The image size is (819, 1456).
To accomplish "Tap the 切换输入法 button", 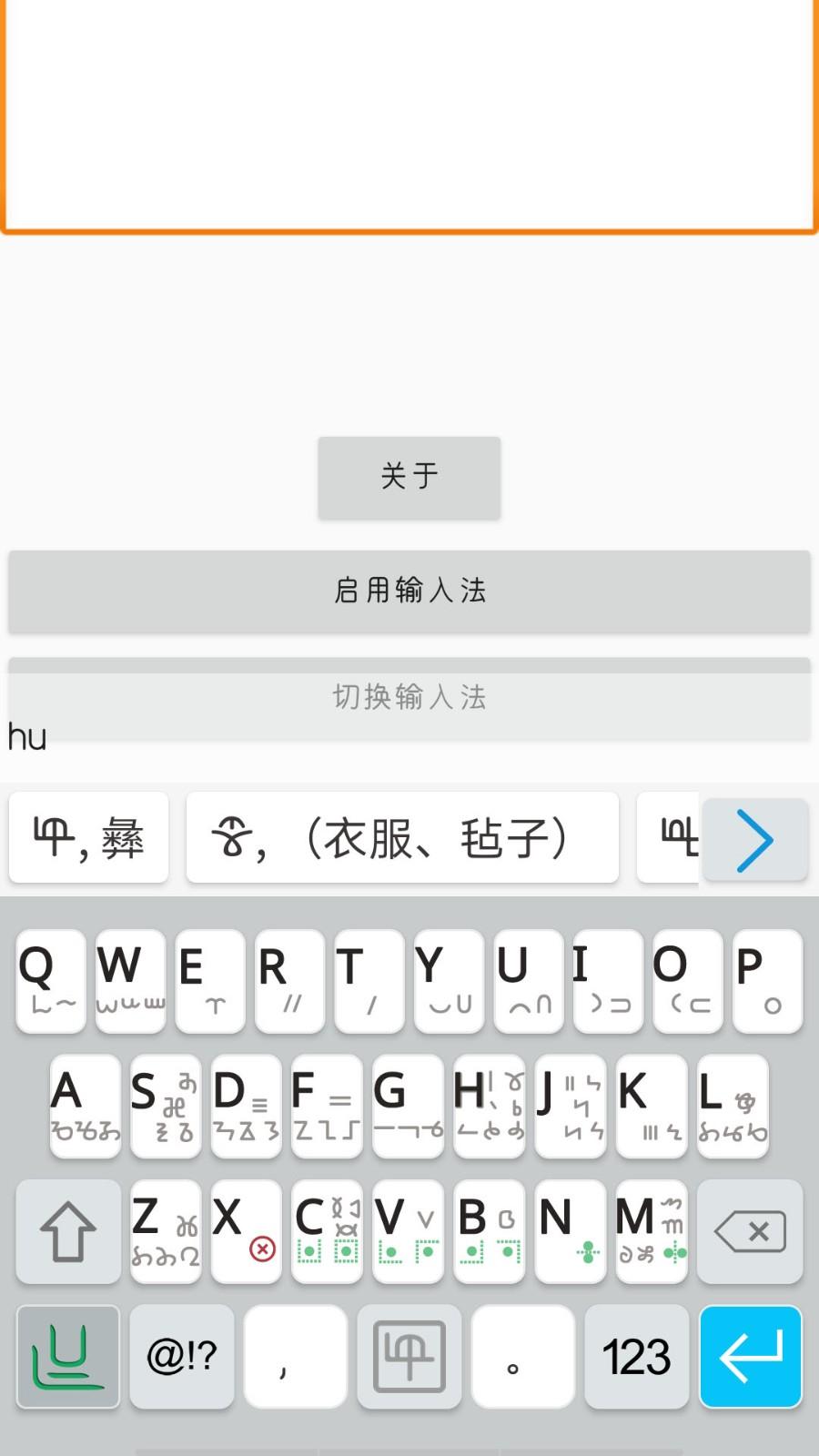I will pyautogui.click(x=409, y=698).
